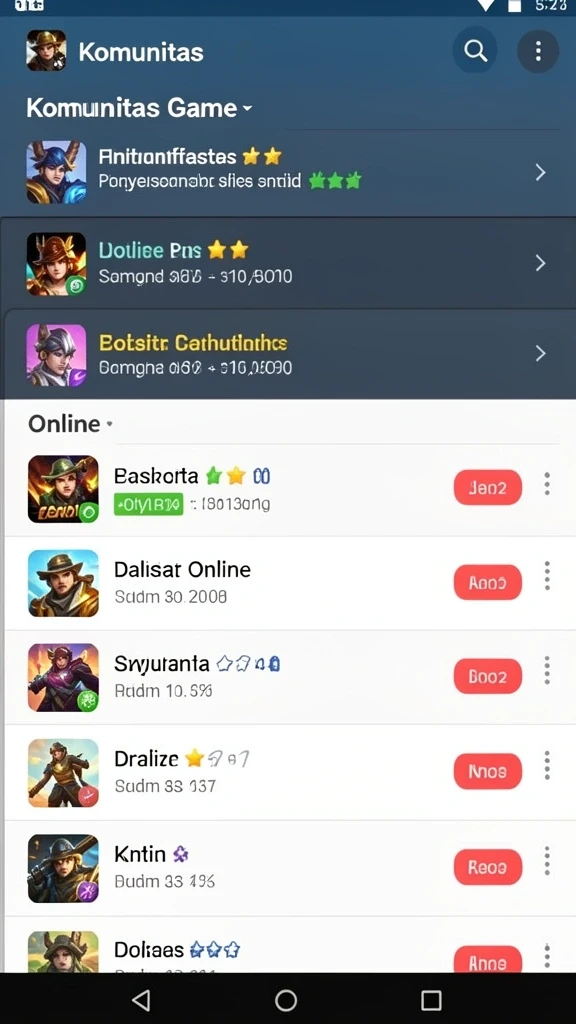Open the overflow menu in the app bar

click(x=538, y=50)
